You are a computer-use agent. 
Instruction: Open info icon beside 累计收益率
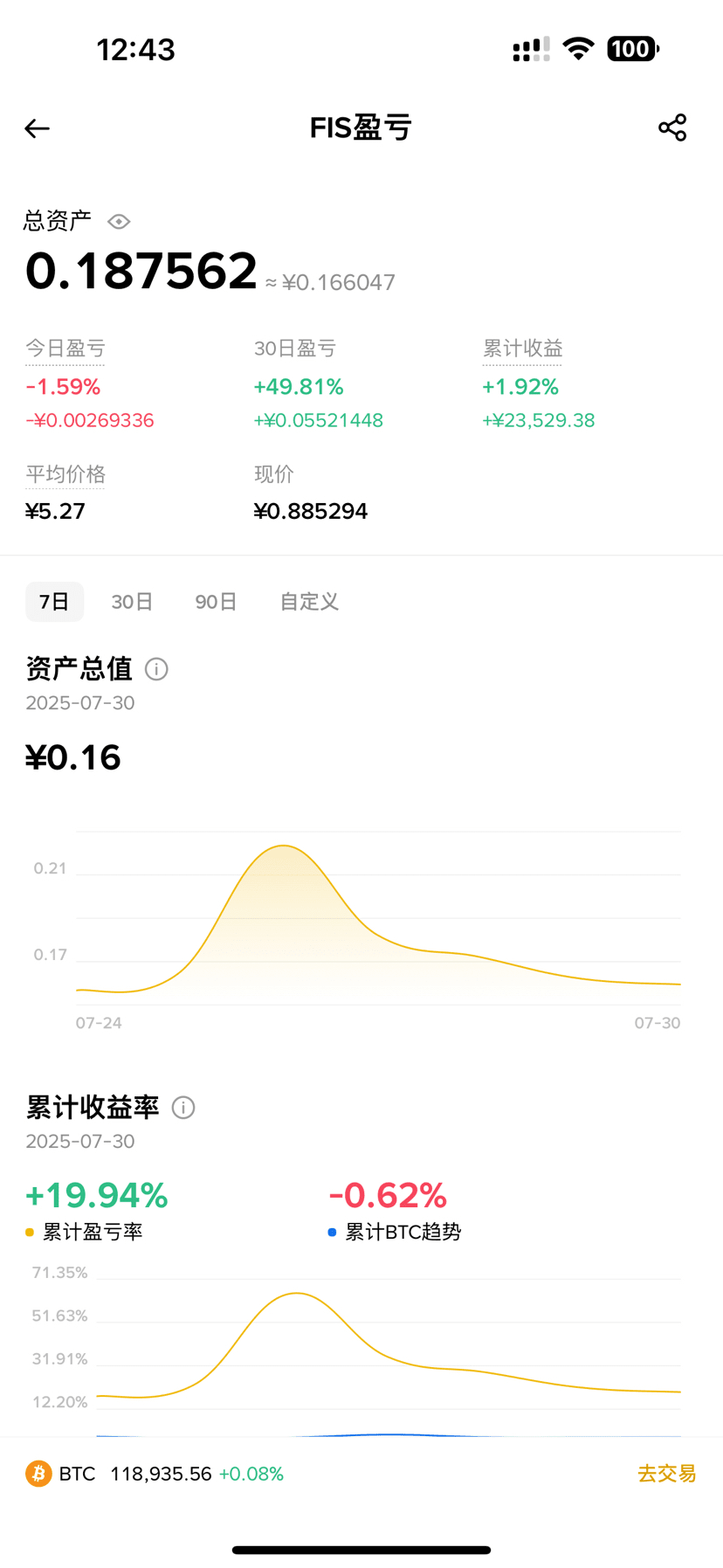tap(183, 1108)
